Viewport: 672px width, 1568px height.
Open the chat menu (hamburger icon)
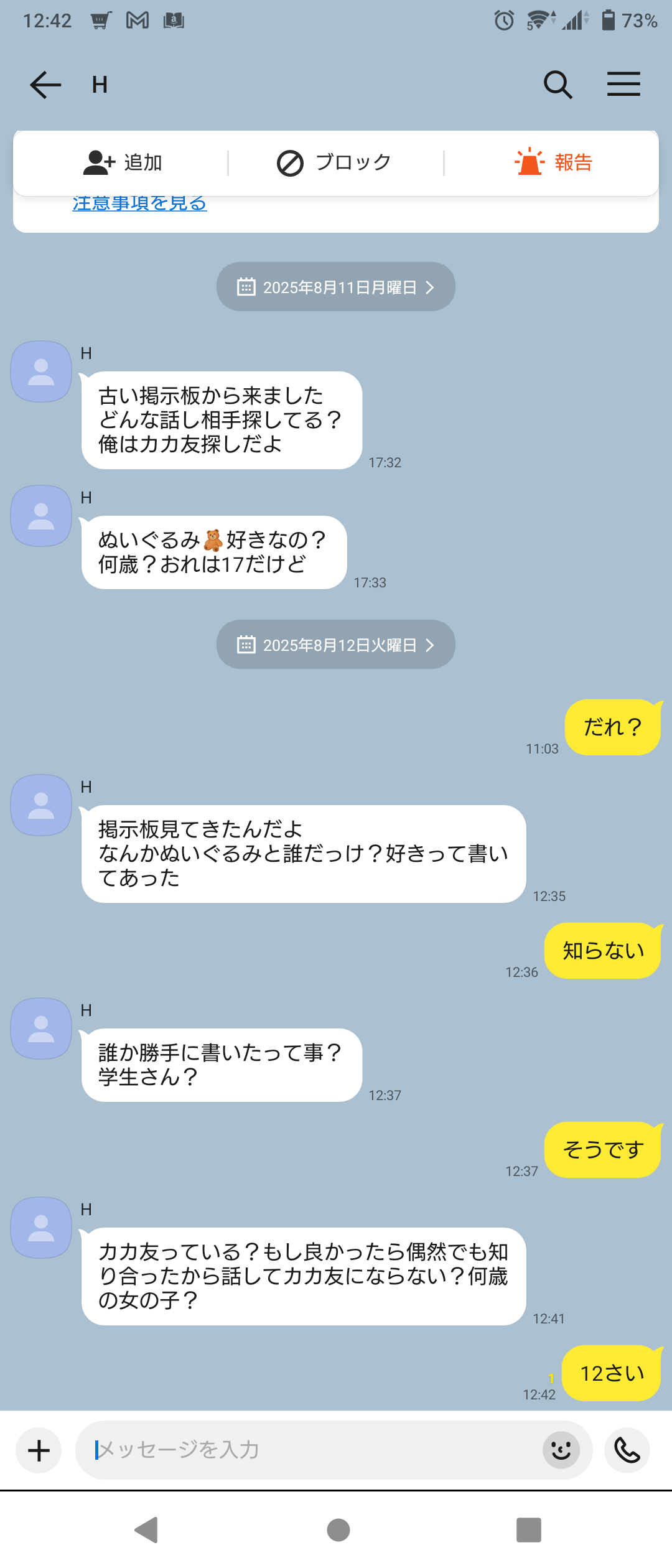[623, 85]
